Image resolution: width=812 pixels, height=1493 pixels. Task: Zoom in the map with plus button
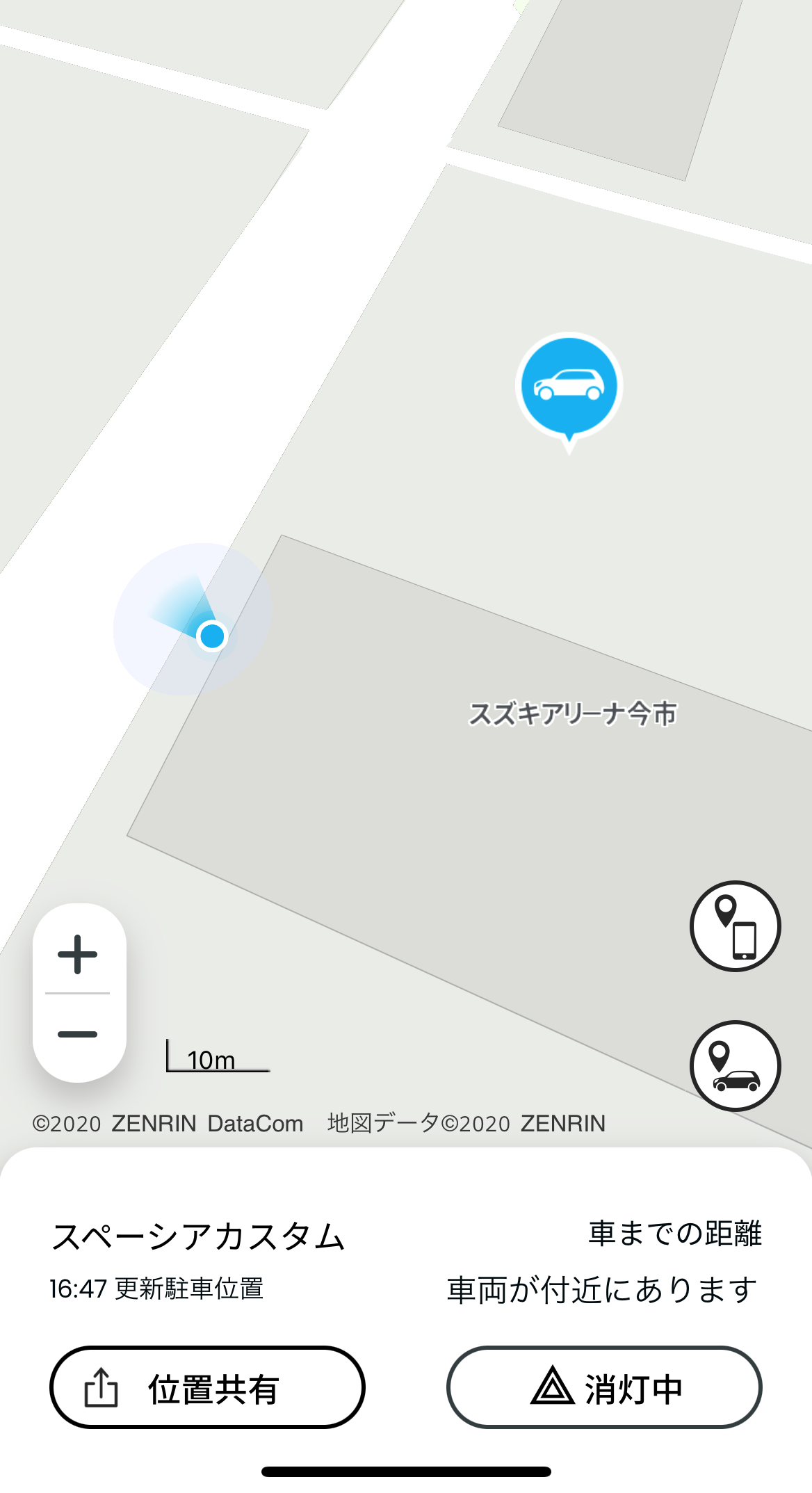[78, 954]
